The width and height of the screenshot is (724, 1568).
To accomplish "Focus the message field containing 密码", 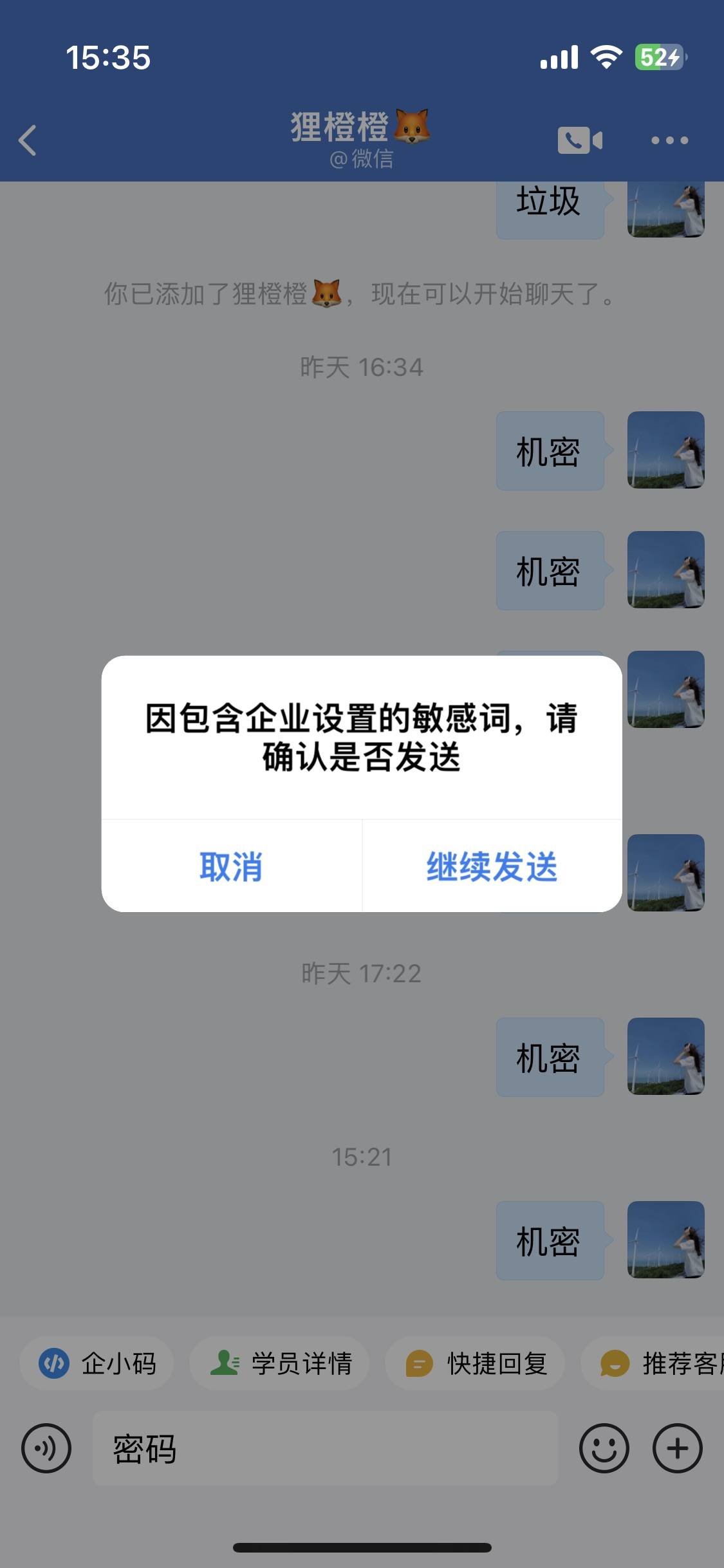I will tap(325, 1449).
